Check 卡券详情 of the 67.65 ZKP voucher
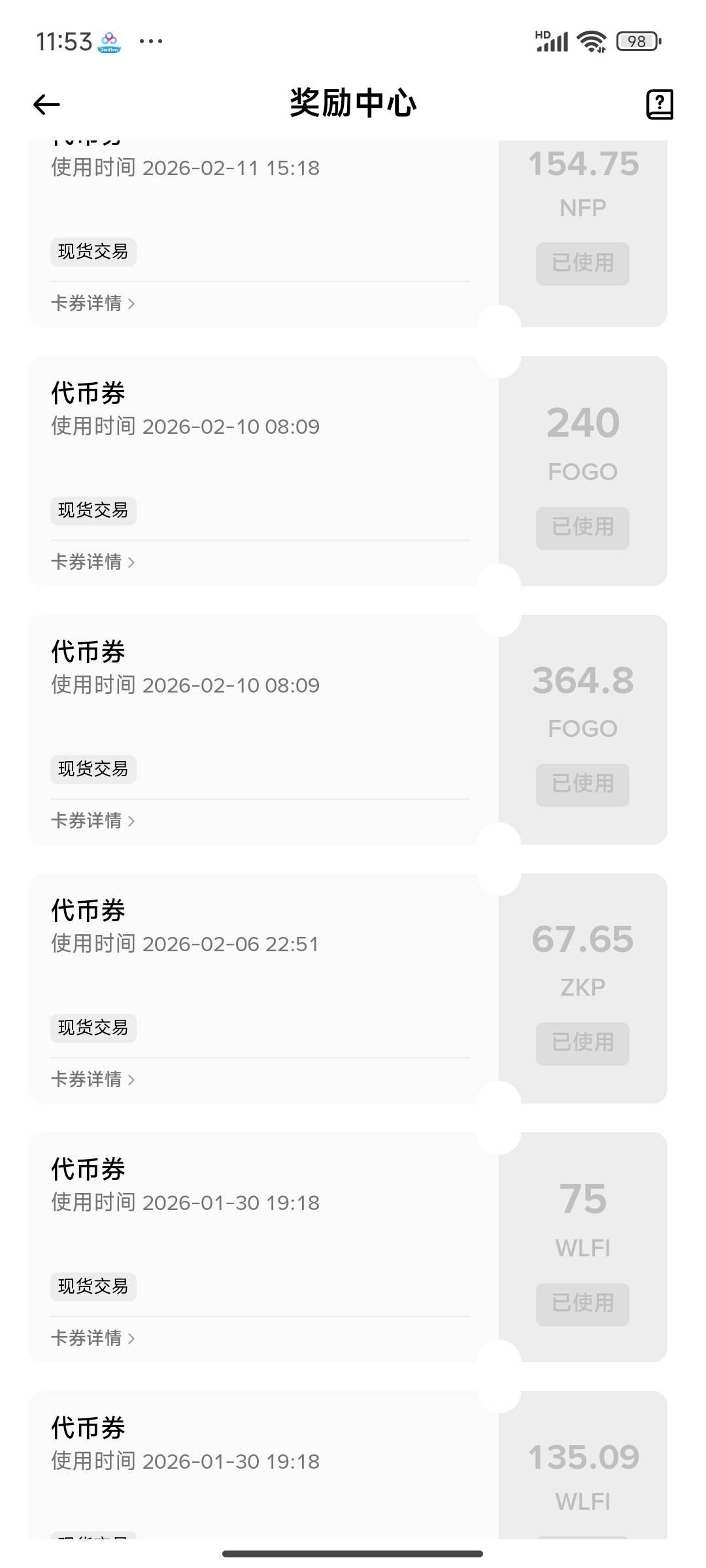 click(93, 1079)
